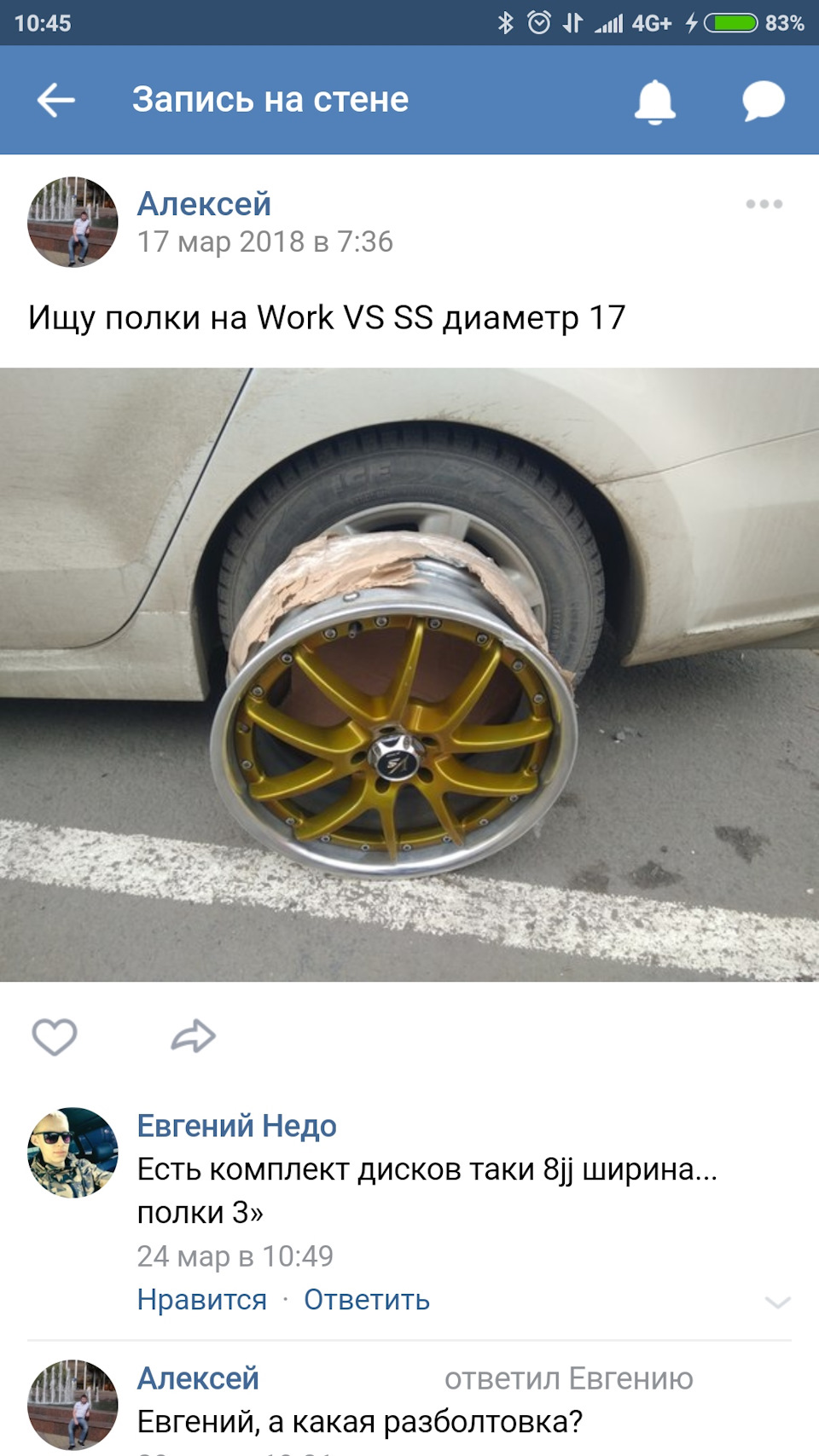Open the notifications bell
819x1456 pixels.
pos(654,102)
